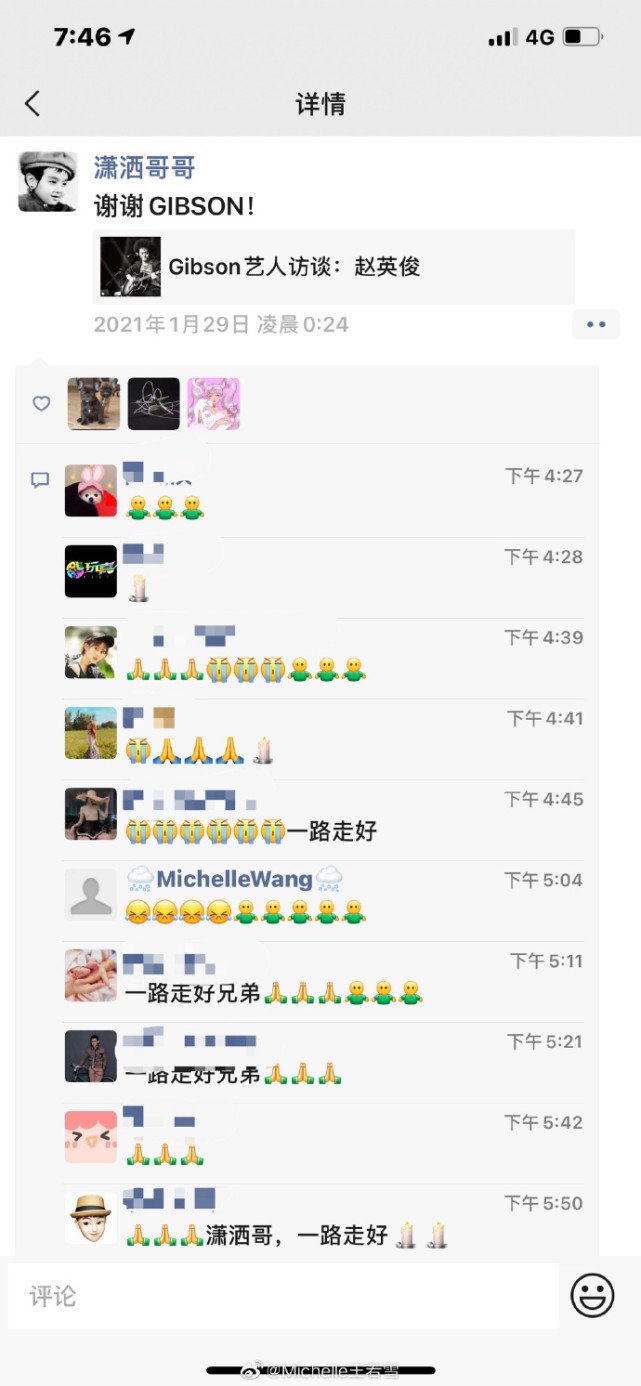Screen dimensions: 641x1386
Task: Open the emoji picker smiley icon
Action: click(592, 1297)
